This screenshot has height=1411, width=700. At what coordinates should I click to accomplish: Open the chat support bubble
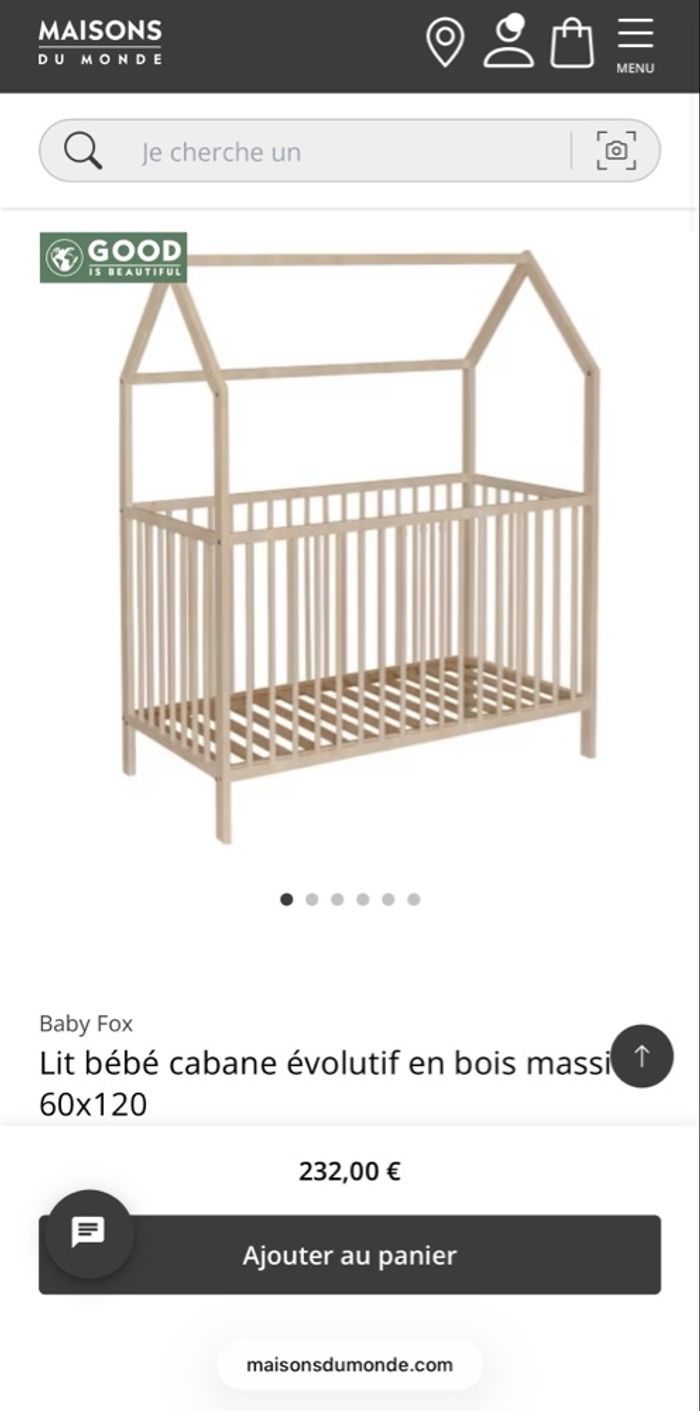(88, 1233)
